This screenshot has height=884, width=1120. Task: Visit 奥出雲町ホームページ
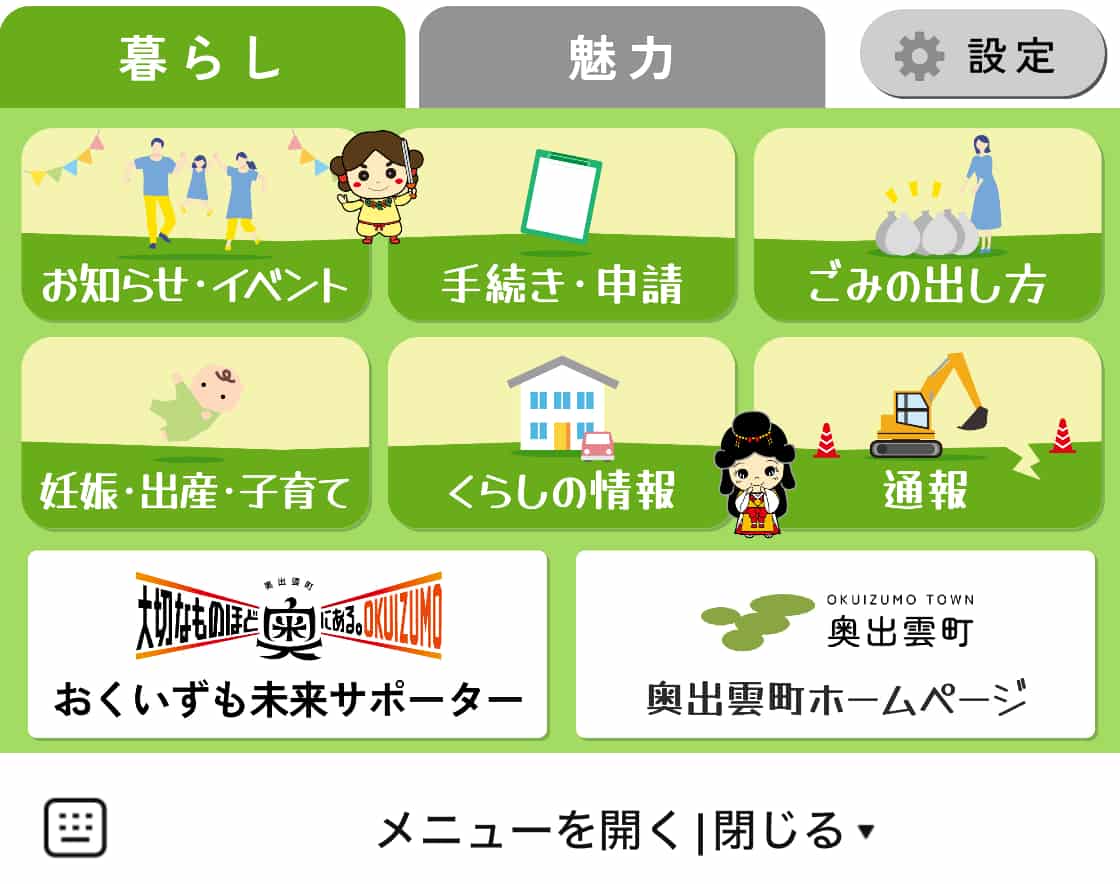tap(835, 644)
